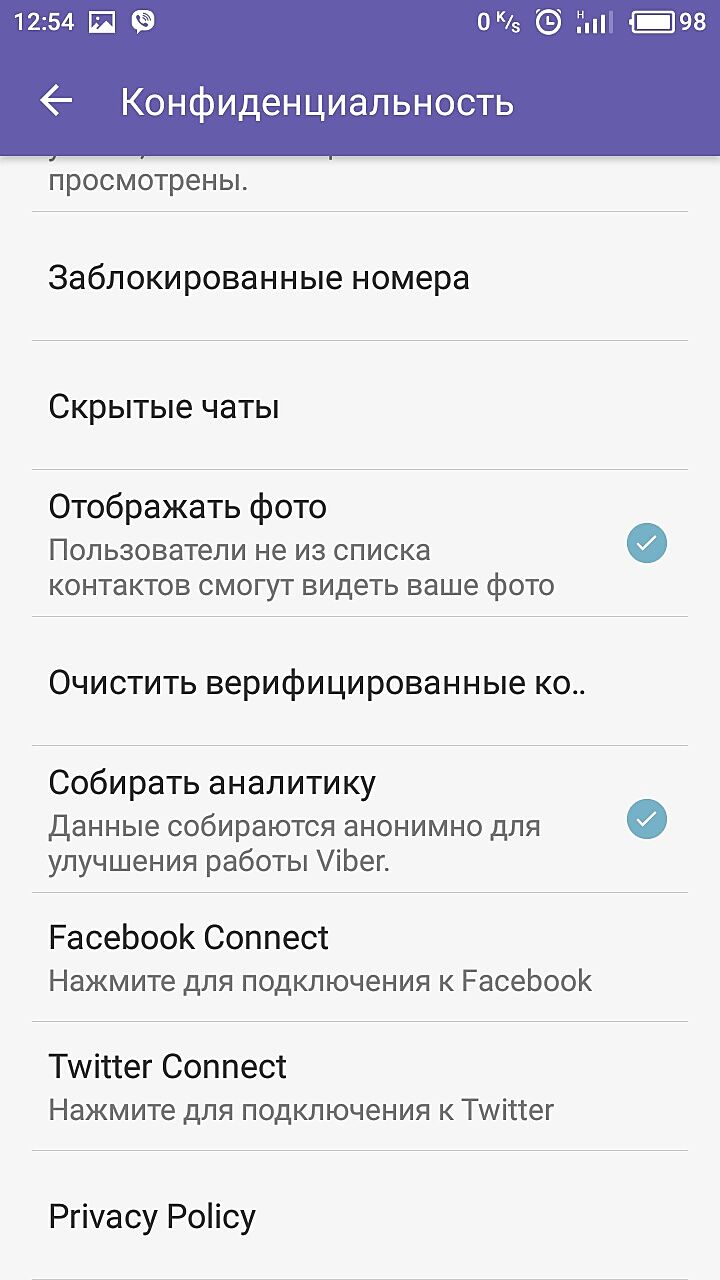
Task: Select Очистить верифицированные контакты row
Action: (x=316, y=683)
